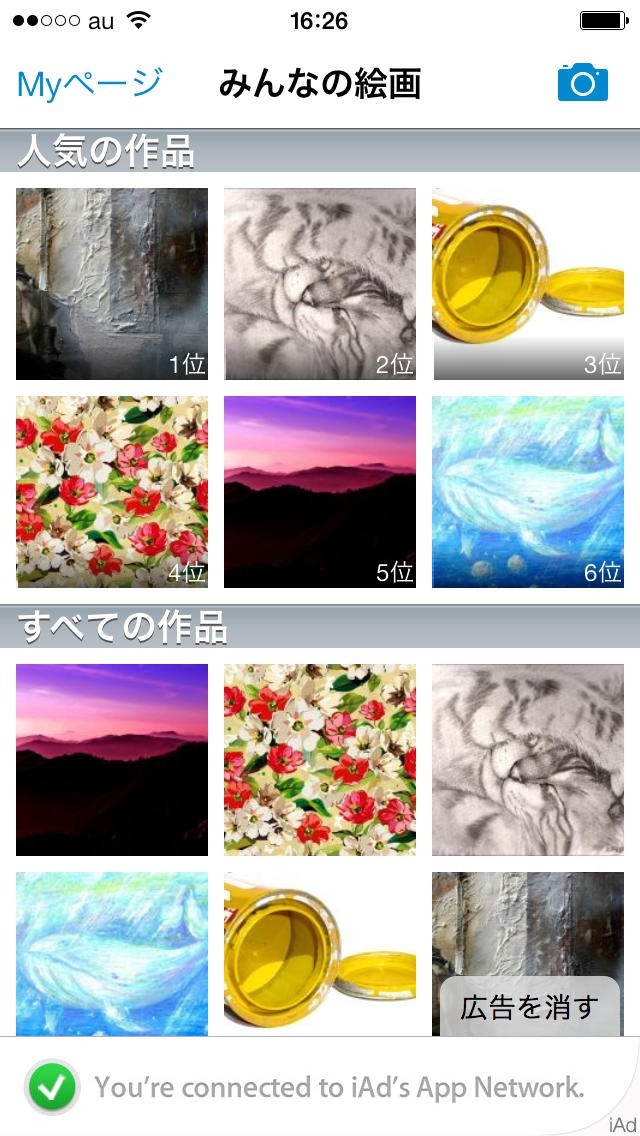View the 5位 ranked purple mountain sunset
Viewport: 640px width, 1136px height.
tap(320, 492)
